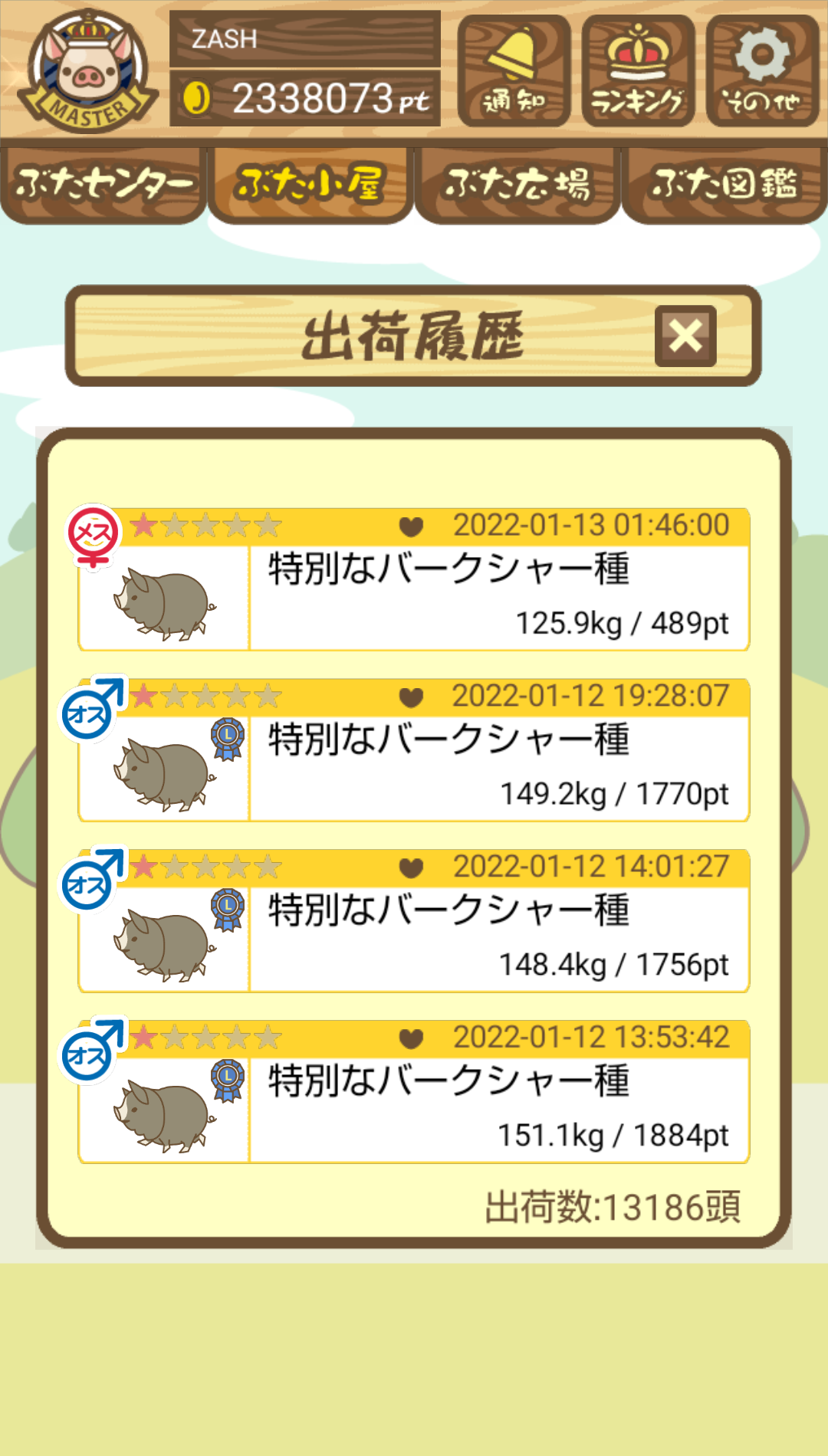Switch to the ぶた図鑑 tab
The height and width of the screenshot is (1456, 828).
click(724, 185)
